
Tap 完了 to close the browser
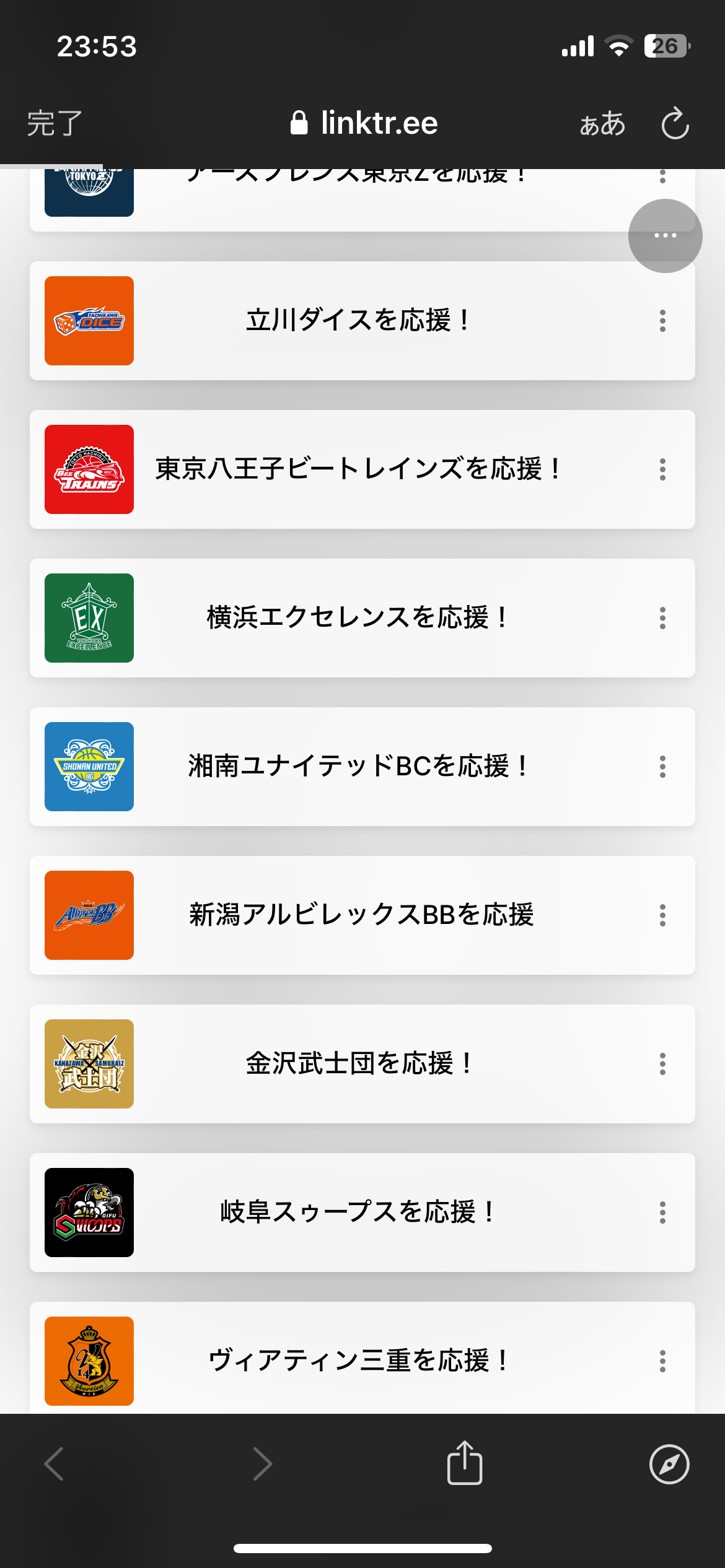pos(55,123)
